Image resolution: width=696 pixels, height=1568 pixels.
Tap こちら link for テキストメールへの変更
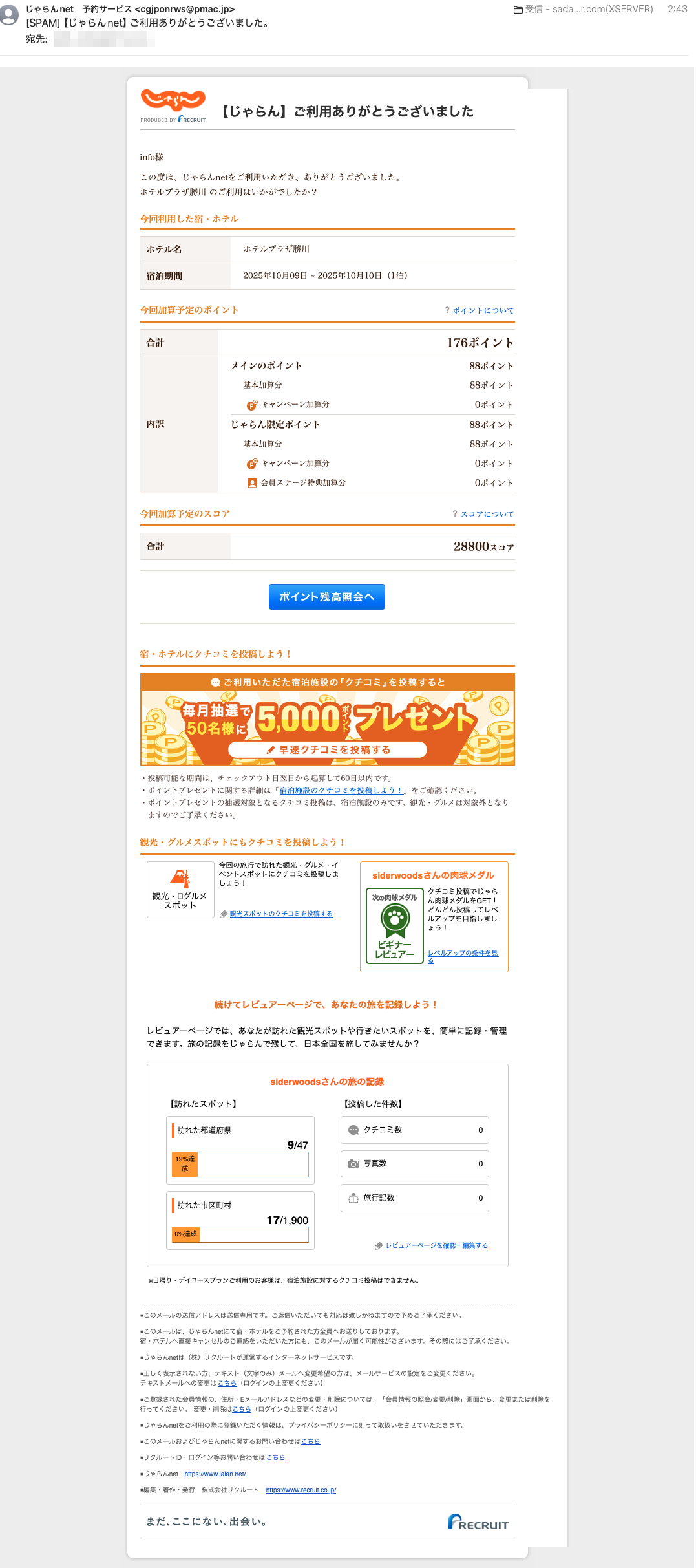coord(227,1383)
